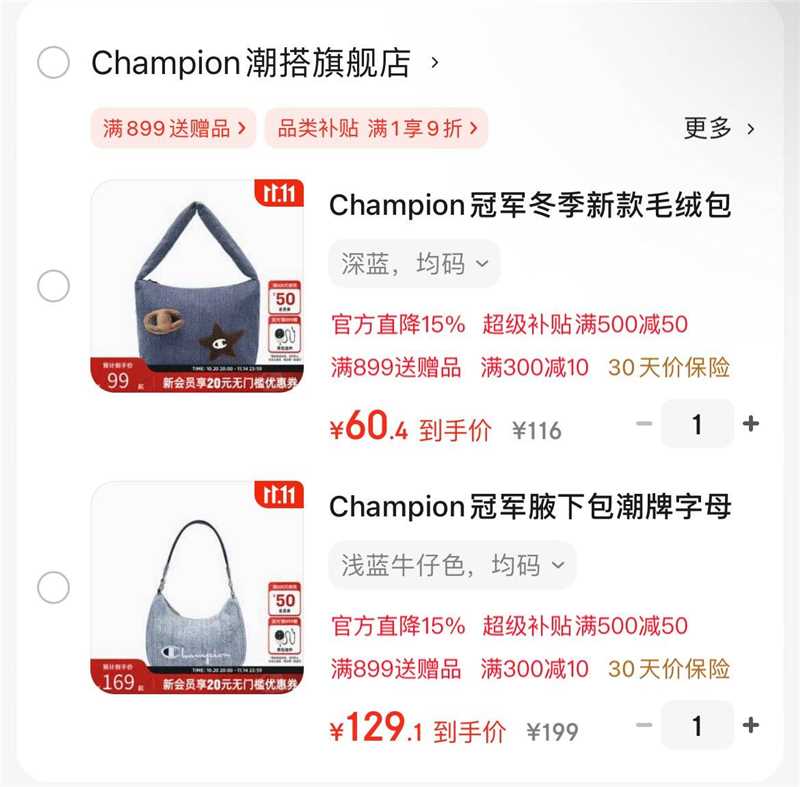The width and height of the screenshot is (800, 787).
Task: Decrease quantity of the 腋下包
Action: pos(644,725)
